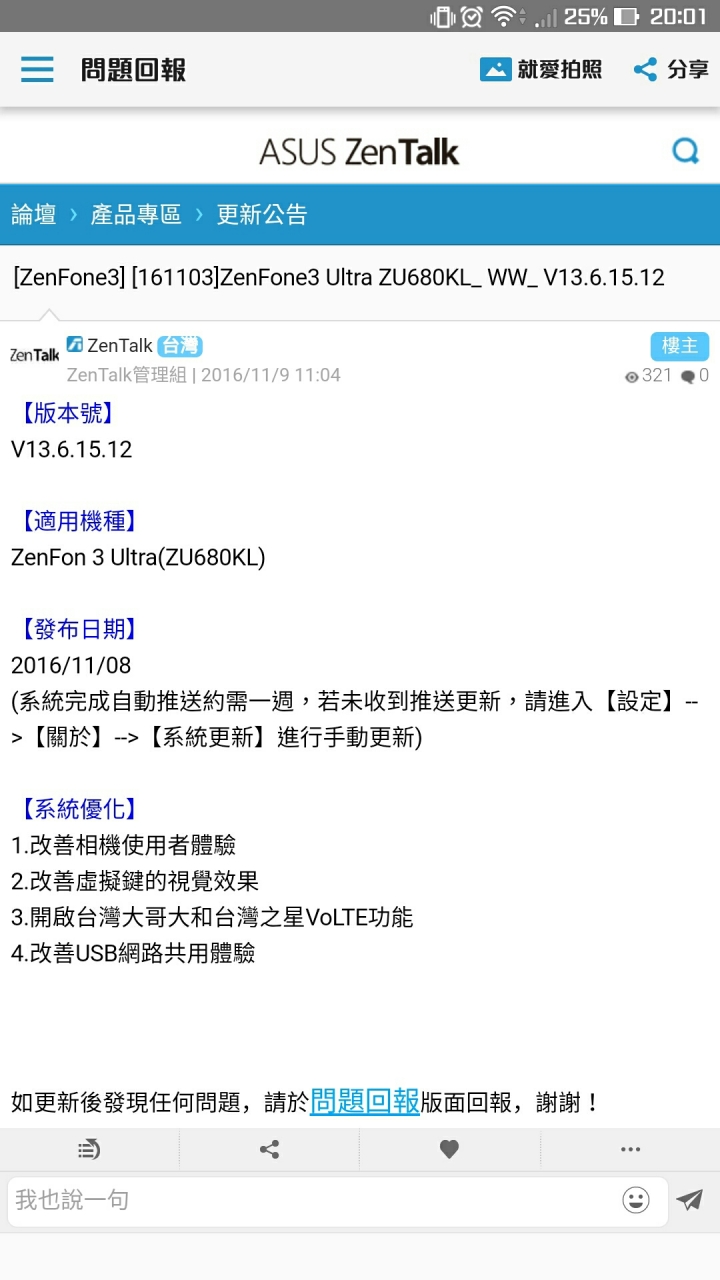This screenshot has width=720, height=1280.
Task: Tap the 分享 share button
Action: 671,69
